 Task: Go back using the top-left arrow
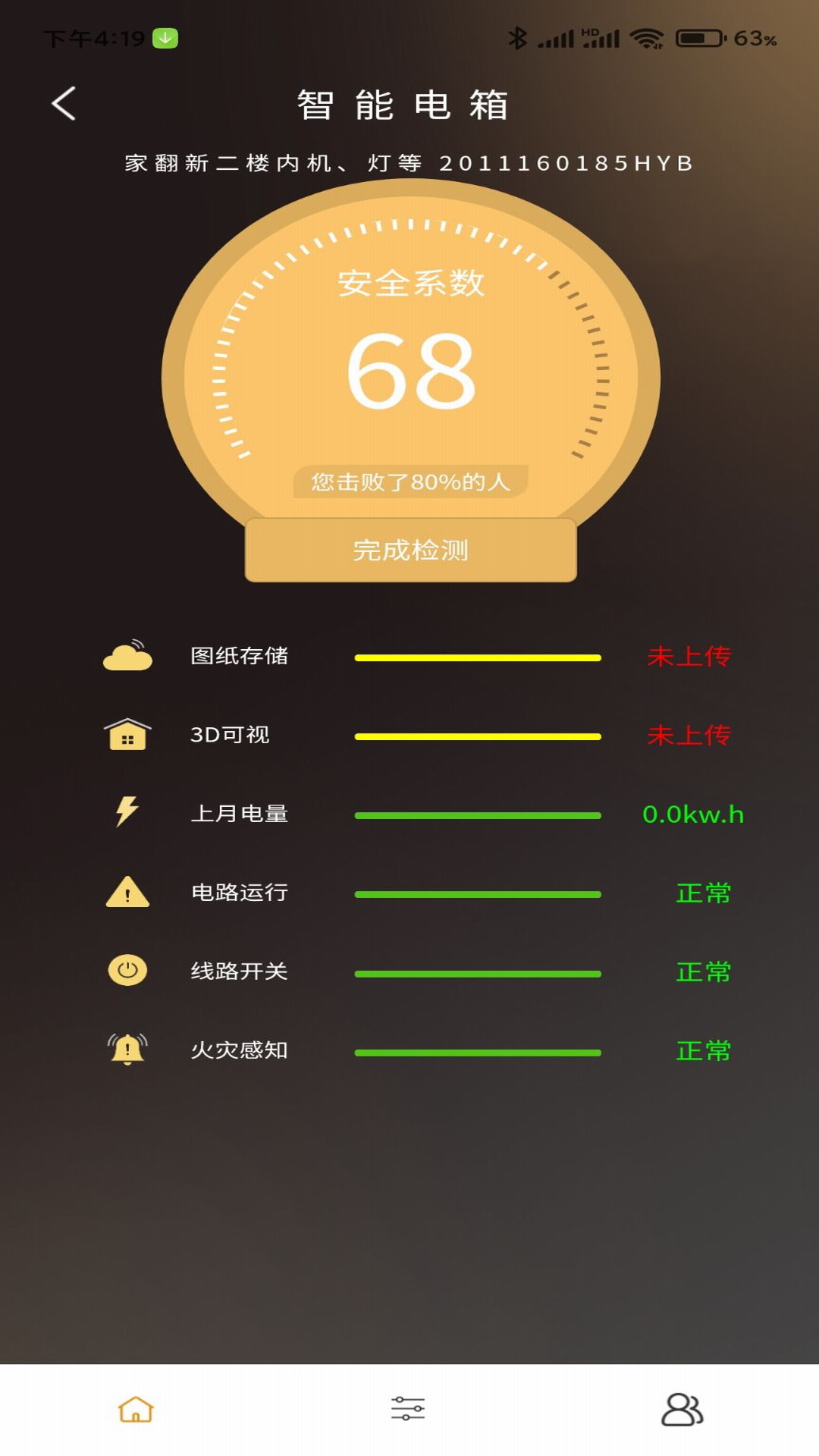tap(64, 103)
